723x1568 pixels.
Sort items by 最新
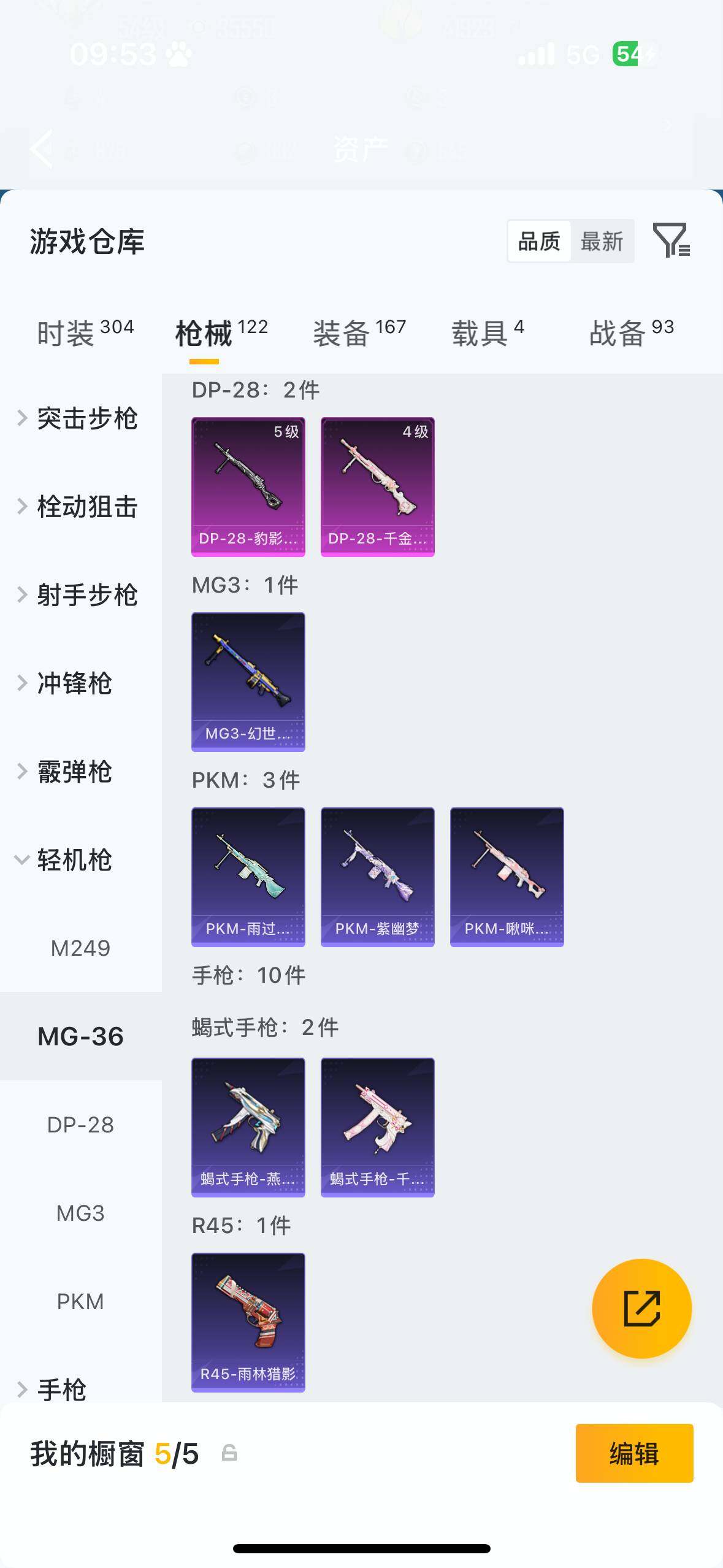602,242
